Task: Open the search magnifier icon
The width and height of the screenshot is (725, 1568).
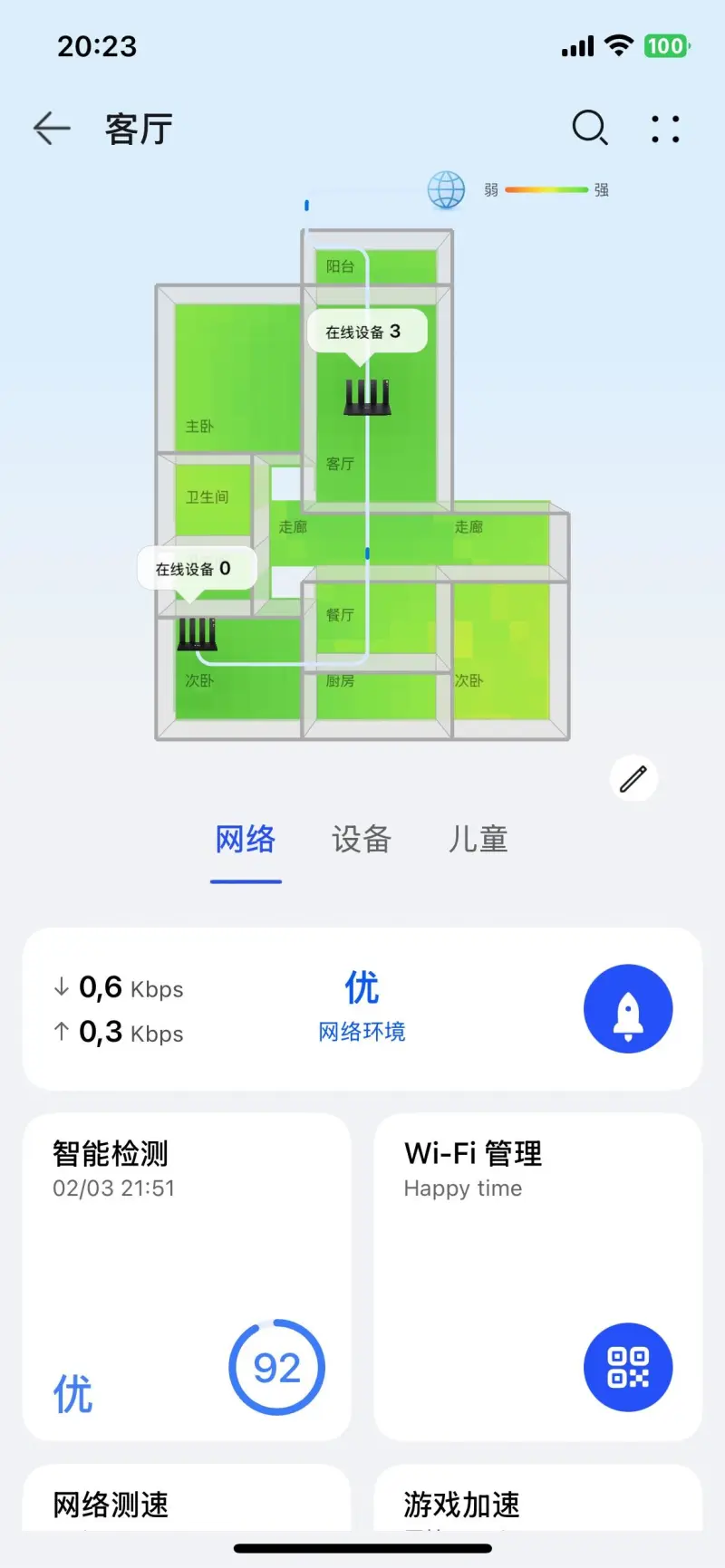Action: click(x=590, y=129)
